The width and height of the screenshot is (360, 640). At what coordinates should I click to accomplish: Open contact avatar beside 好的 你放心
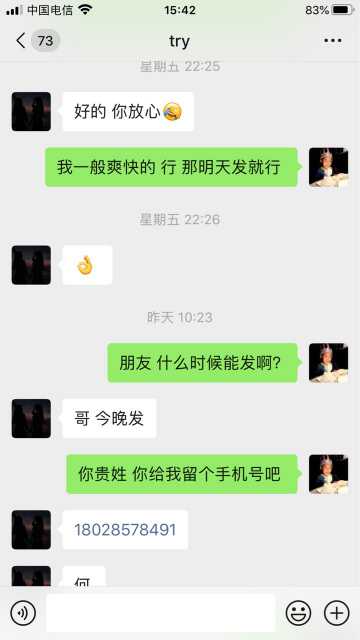[x=31, y=111]
